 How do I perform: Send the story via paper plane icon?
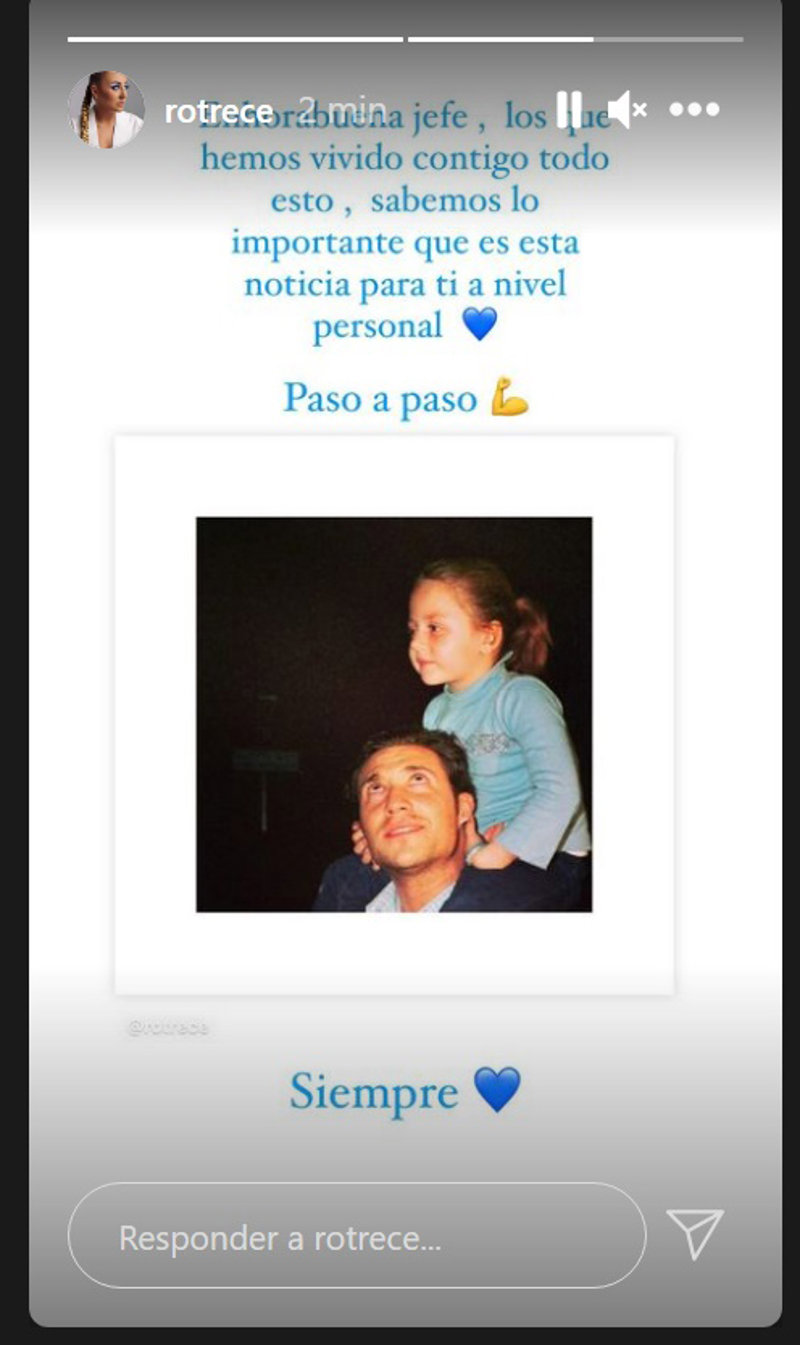pos(695,1233)
